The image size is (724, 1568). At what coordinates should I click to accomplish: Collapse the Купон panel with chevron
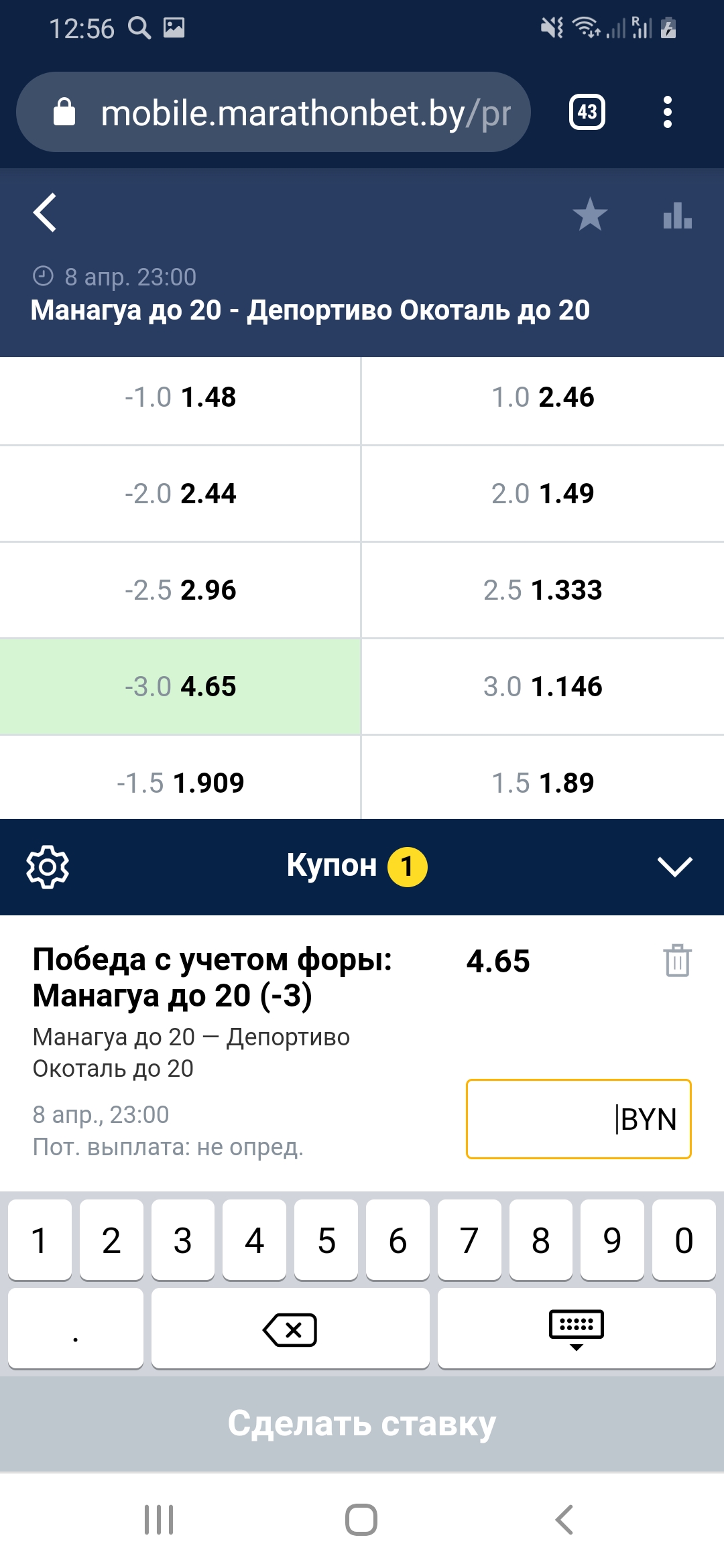[x=675, y=866]
